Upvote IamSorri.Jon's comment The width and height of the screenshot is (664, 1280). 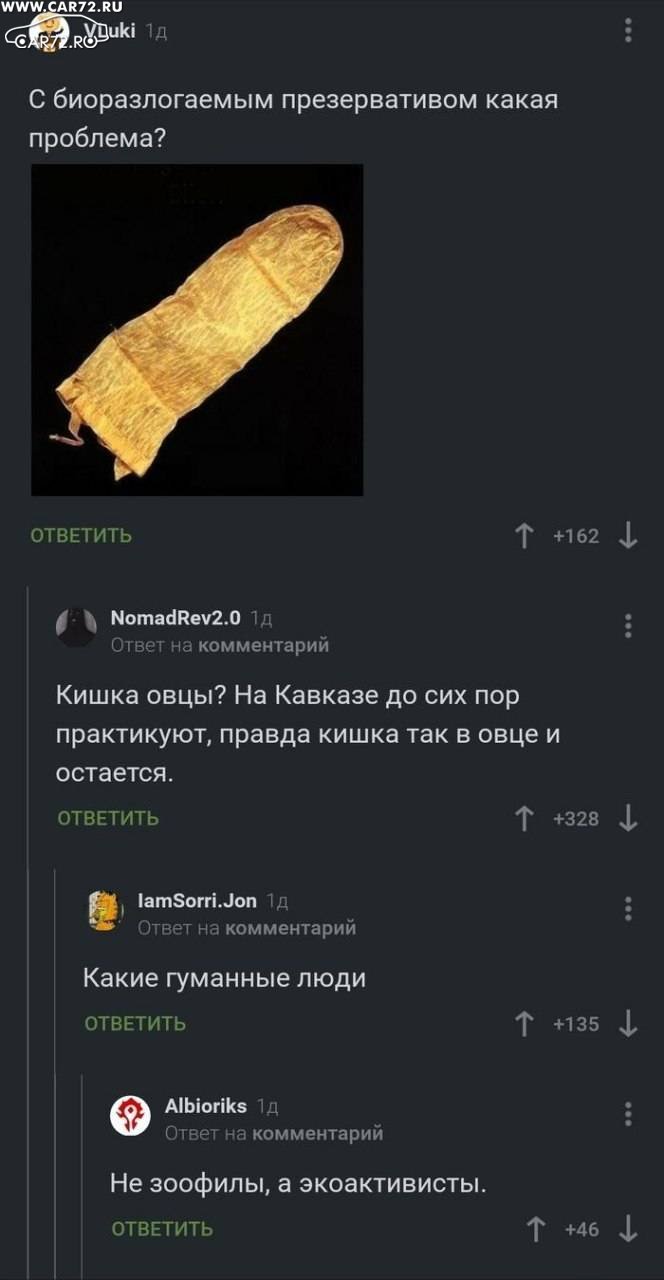[x=523, y=1024]
